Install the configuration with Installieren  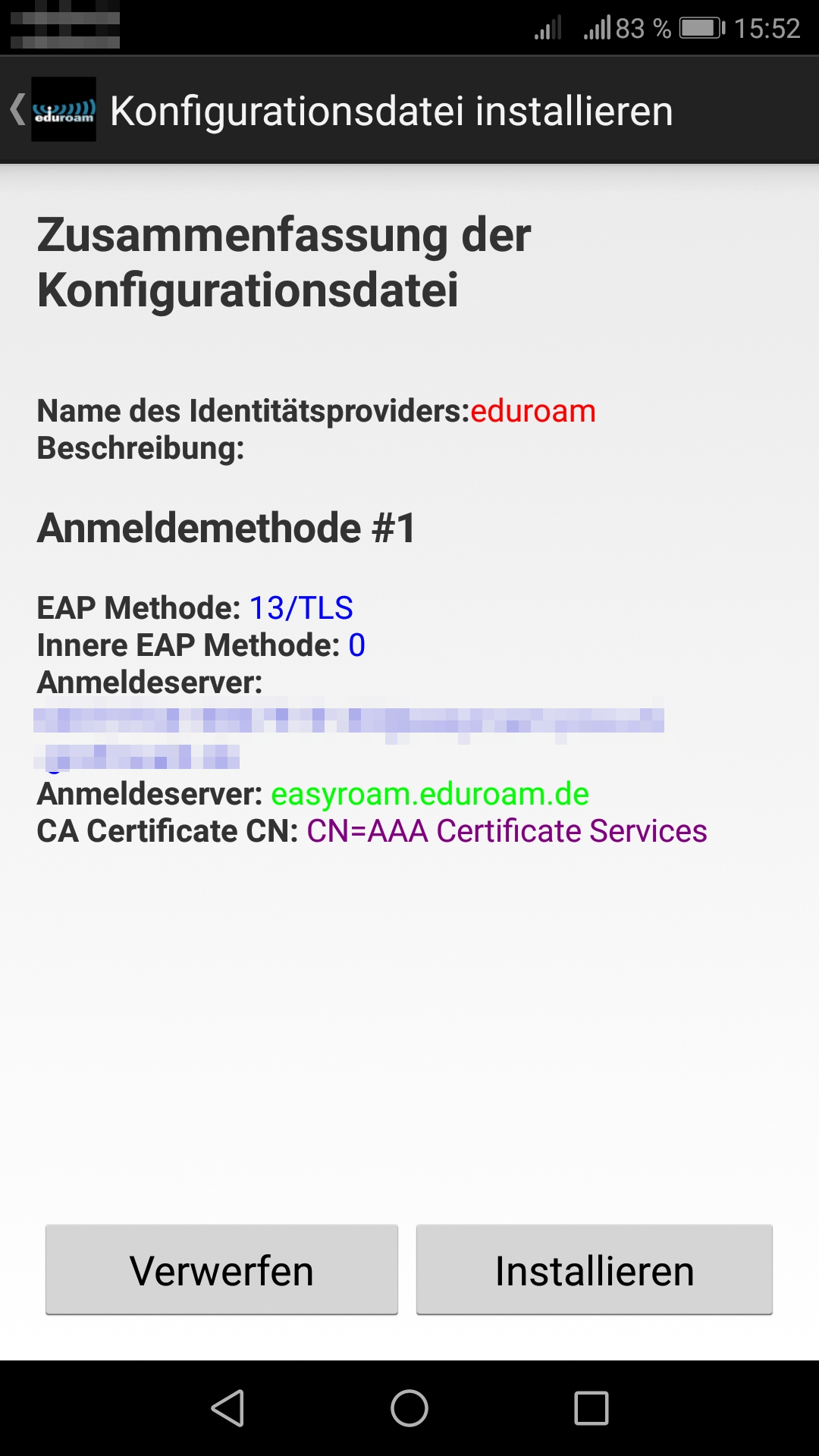click(594, 1270)
